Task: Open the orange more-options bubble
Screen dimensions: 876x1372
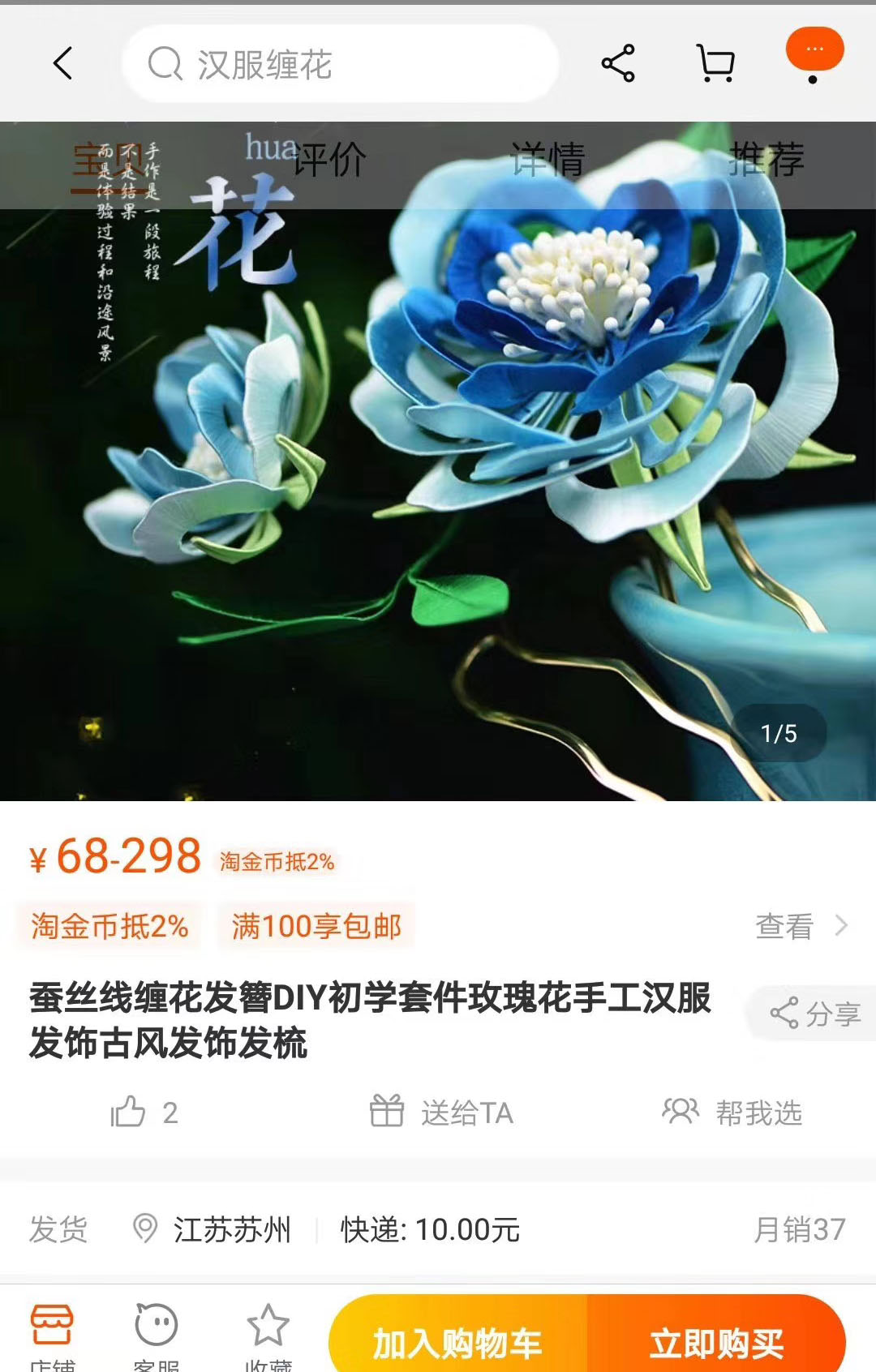Action: click(x=814, y=52)
